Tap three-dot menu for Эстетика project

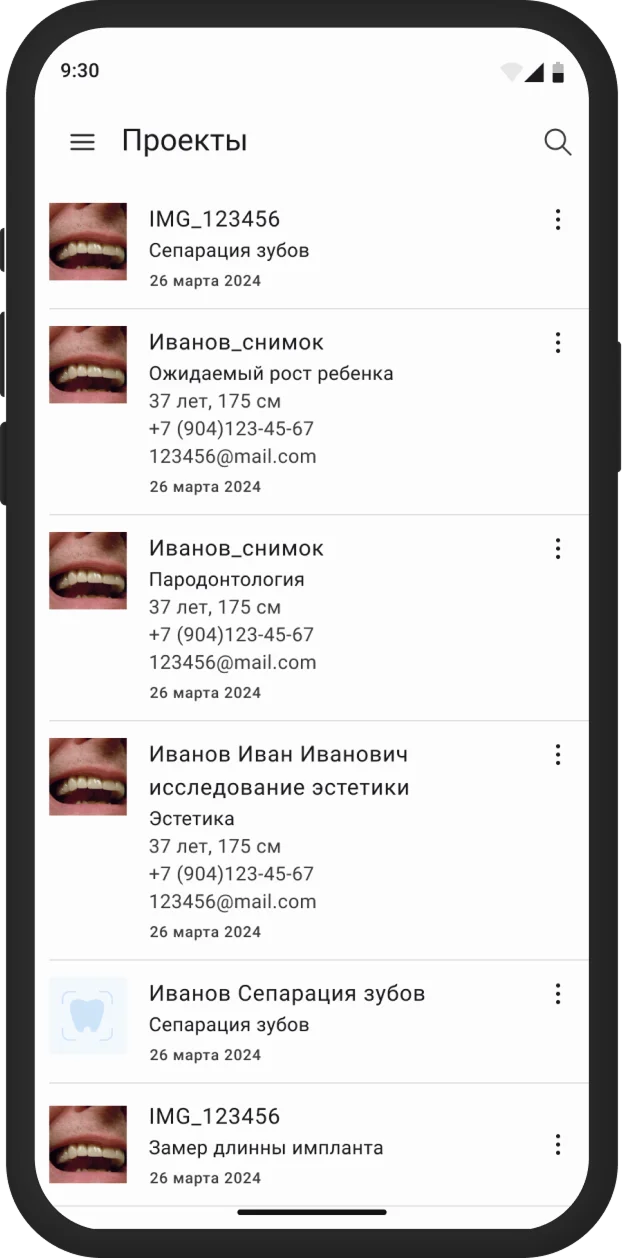[558, 755]
